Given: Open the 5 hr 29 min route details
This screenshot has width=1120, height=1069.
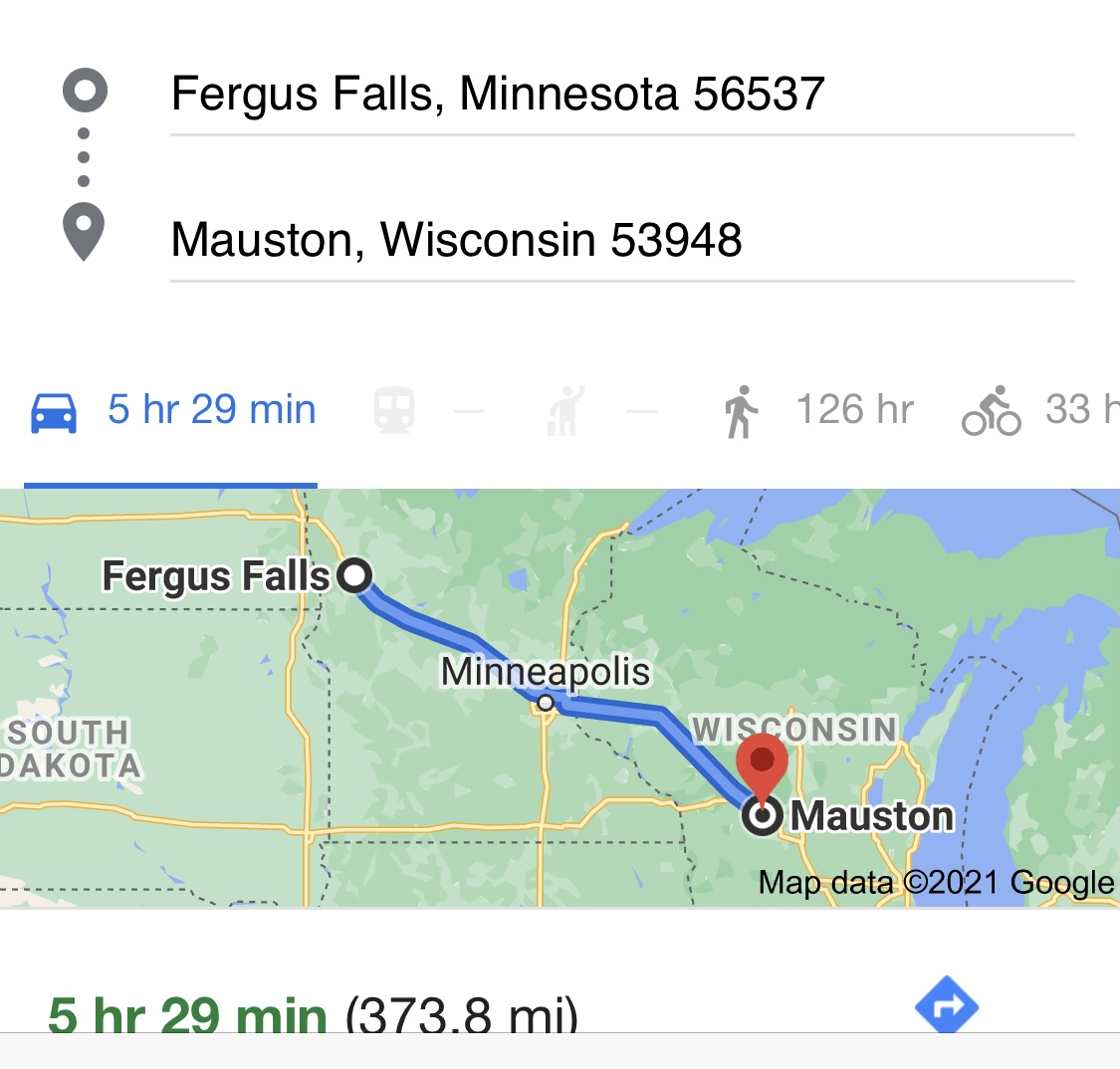Looking at the screenshot, I should [313, 1013].
